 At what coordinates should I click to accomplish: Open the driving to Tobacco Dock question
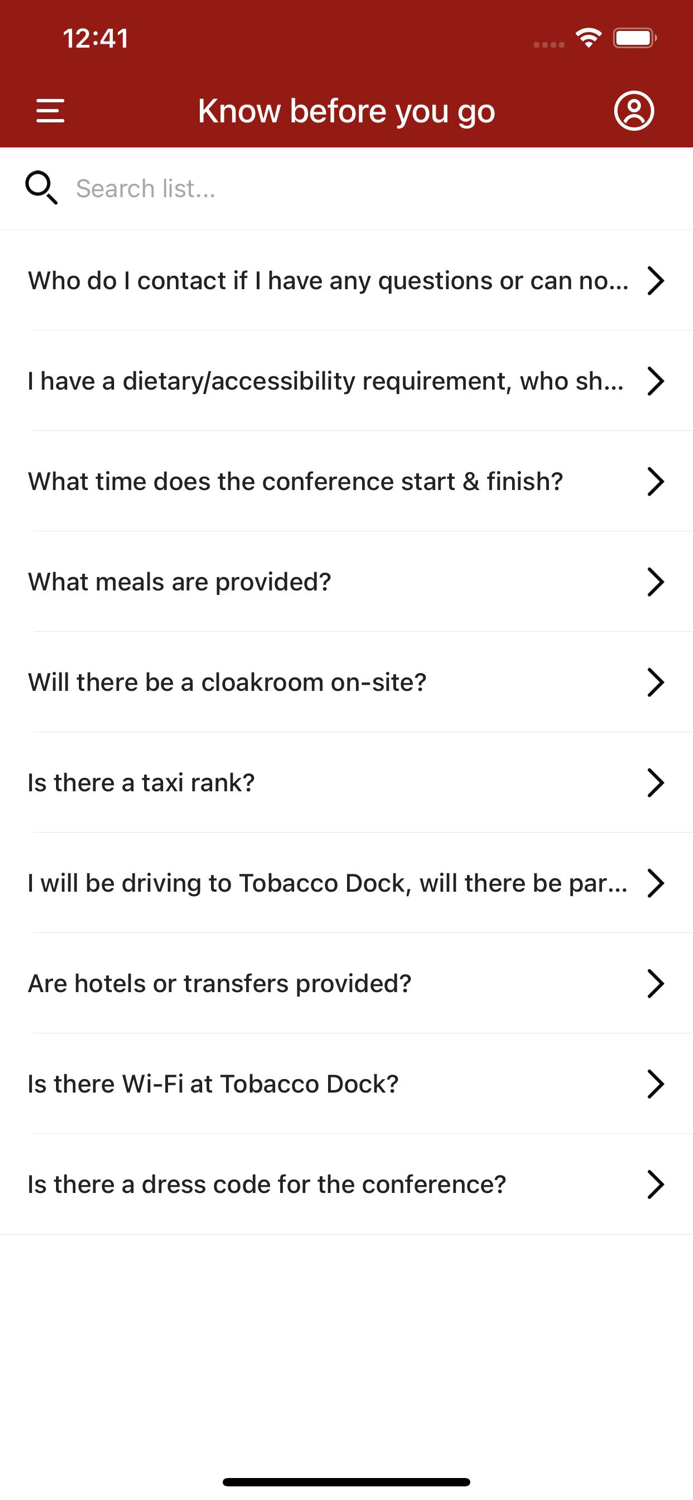pos(346,883)
